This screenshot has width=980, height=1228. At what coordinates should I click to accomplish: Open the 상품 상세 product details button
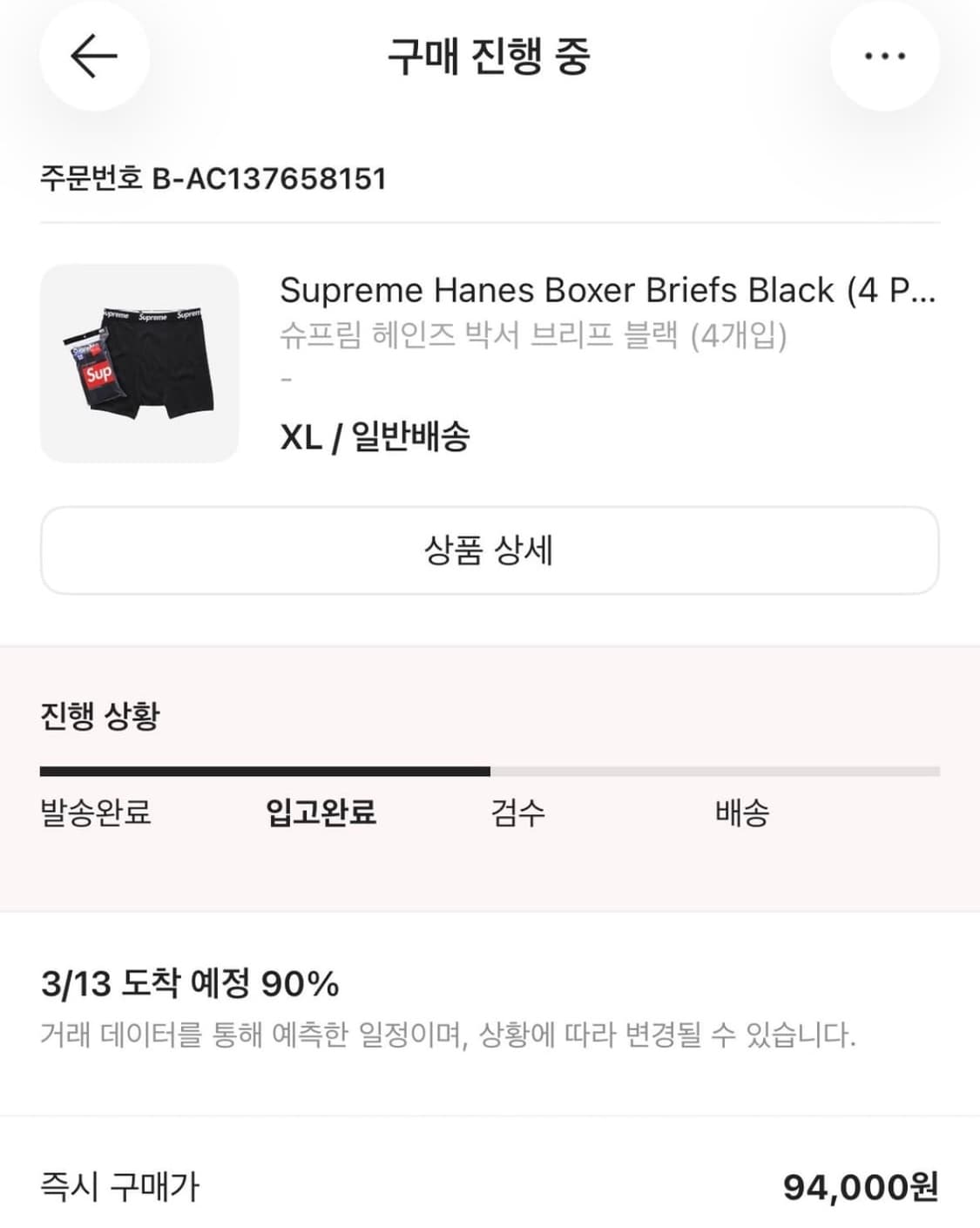(490, 551)
